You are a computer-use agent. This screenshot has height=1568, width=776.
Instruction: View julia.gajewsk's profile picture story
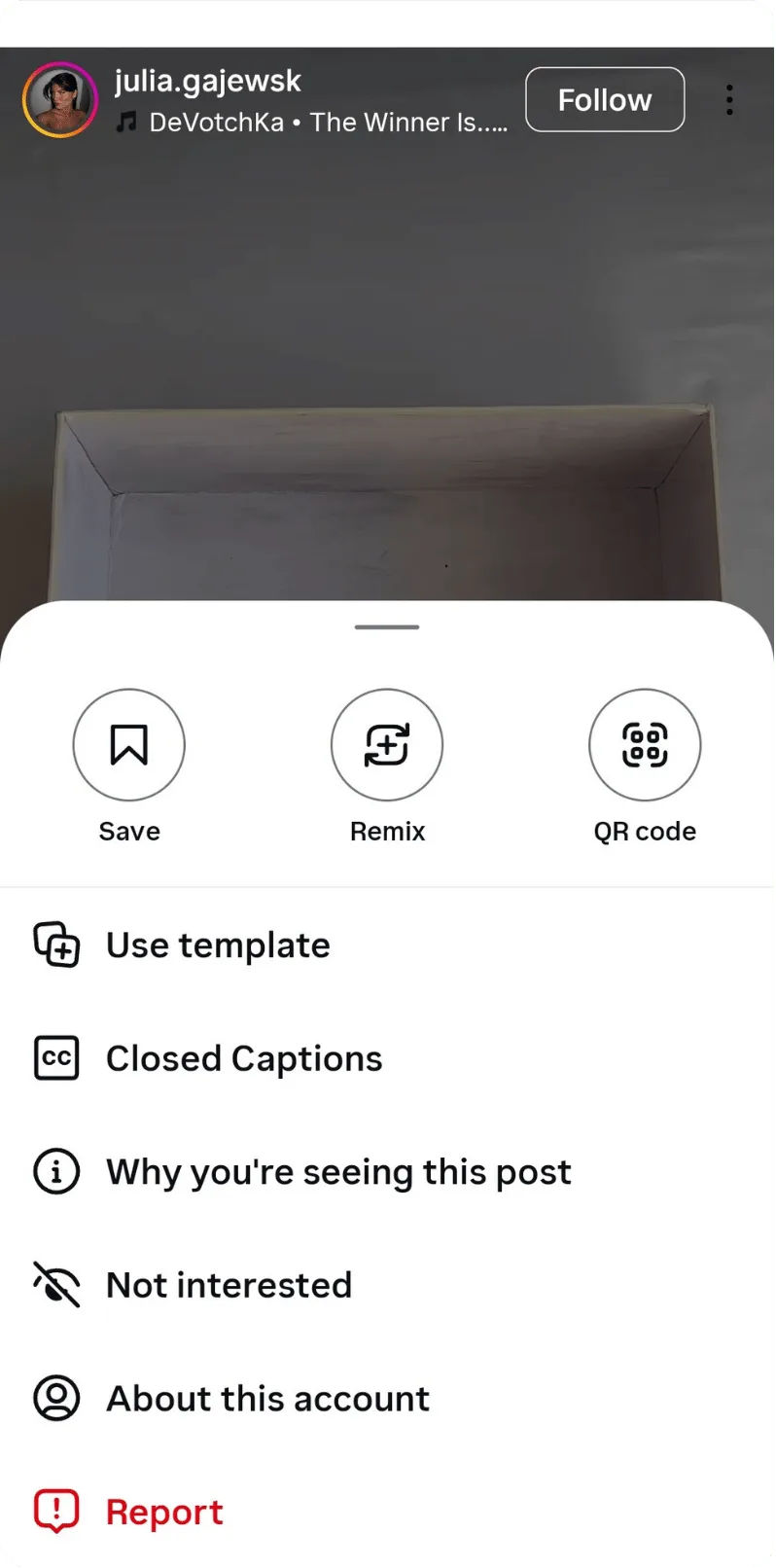60,99
